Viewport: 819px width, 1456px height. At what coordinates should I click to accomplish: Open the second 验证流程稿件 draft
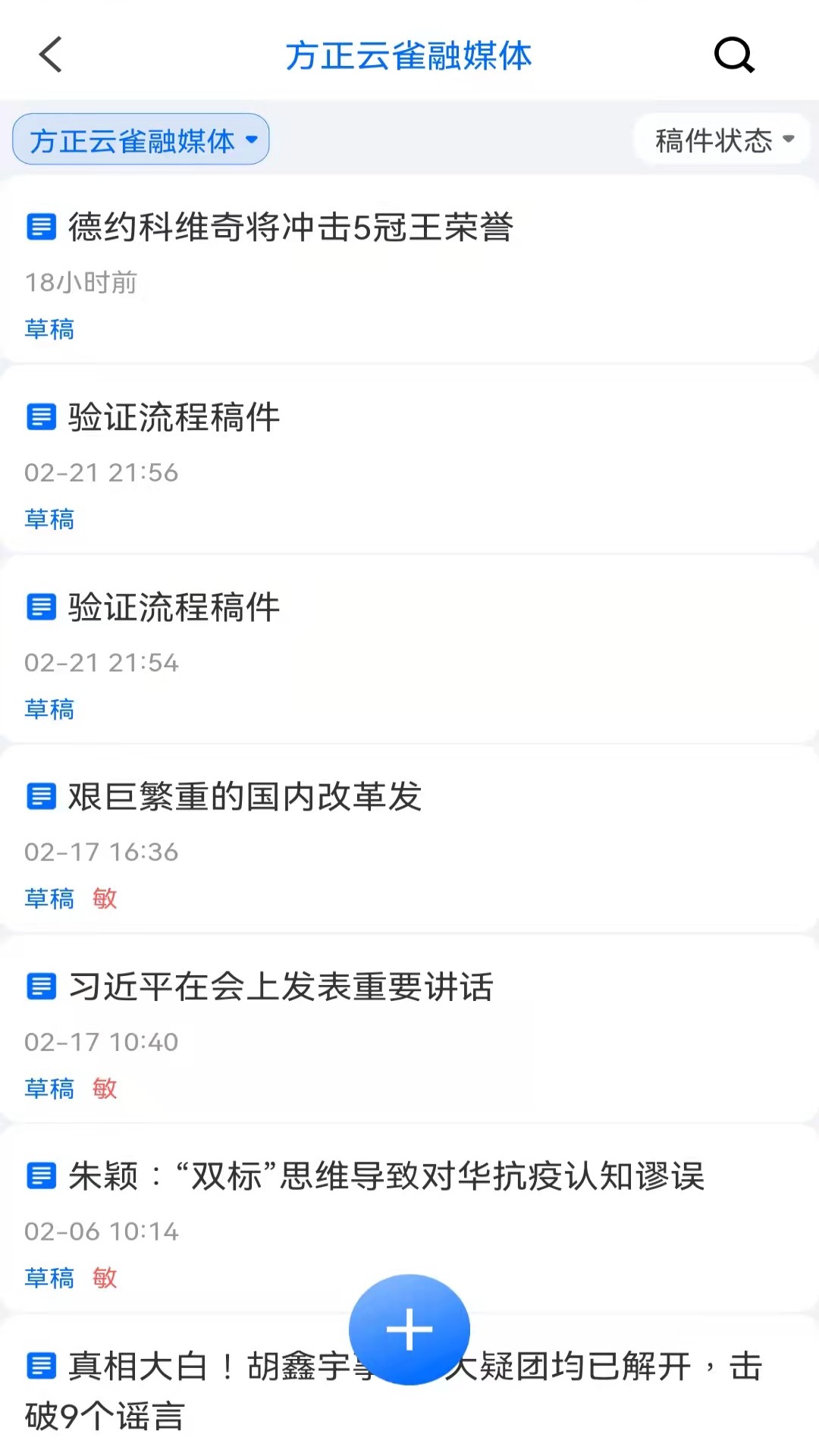(x=174, y=607)
